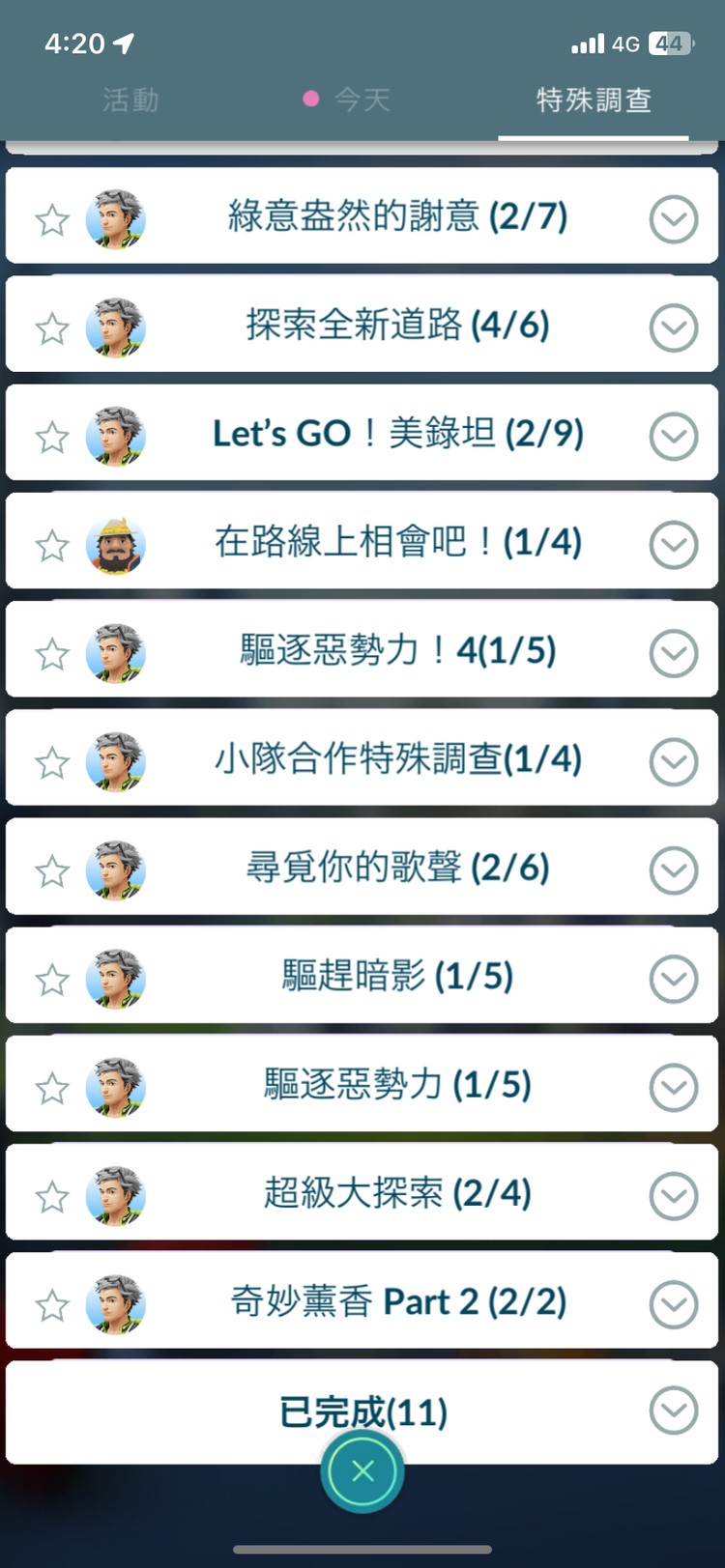The height and width of the screenshot is (1568, 725).
Task: Star the 探索全新道路 research
Action: pyautogui.click(x=52, y=326)
